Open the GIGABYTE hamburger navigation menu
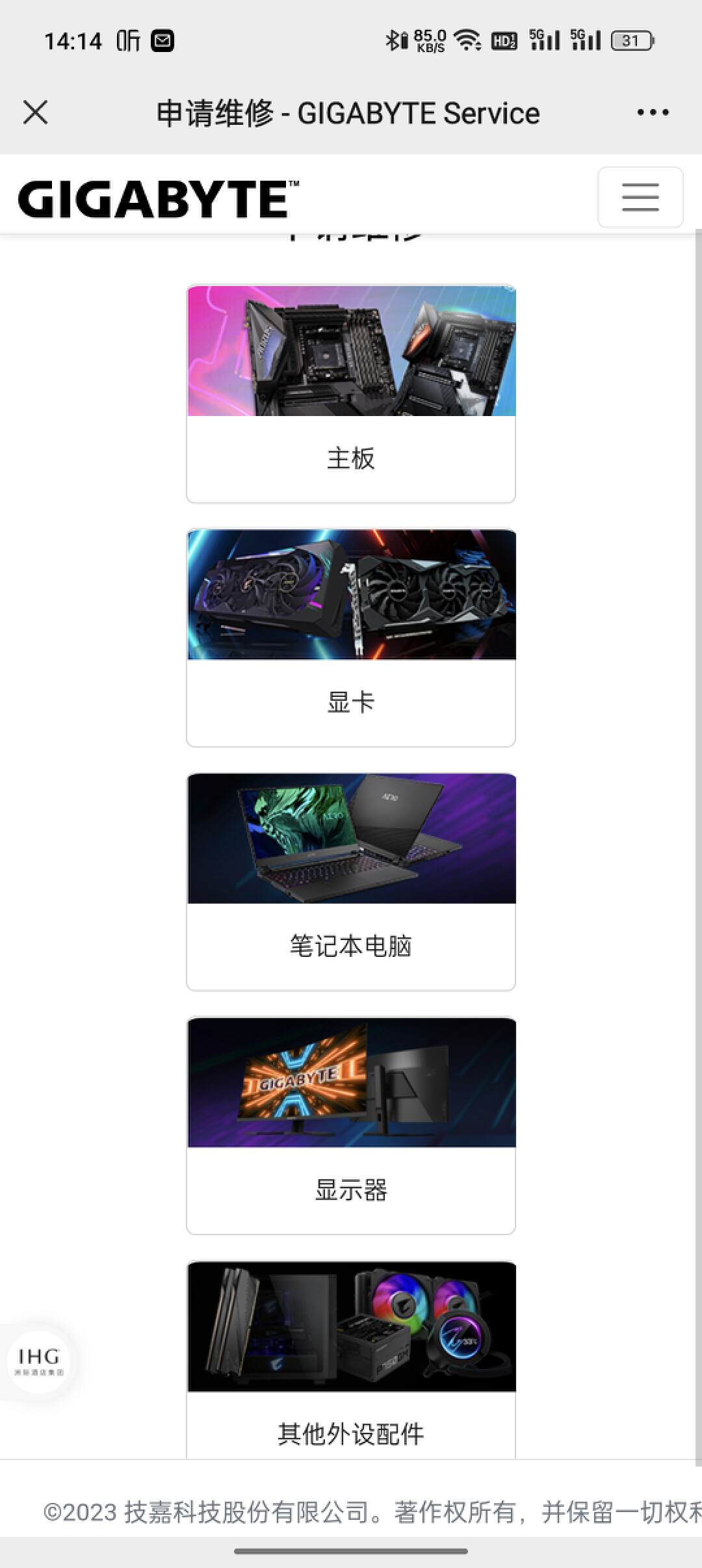 point(639,197)
